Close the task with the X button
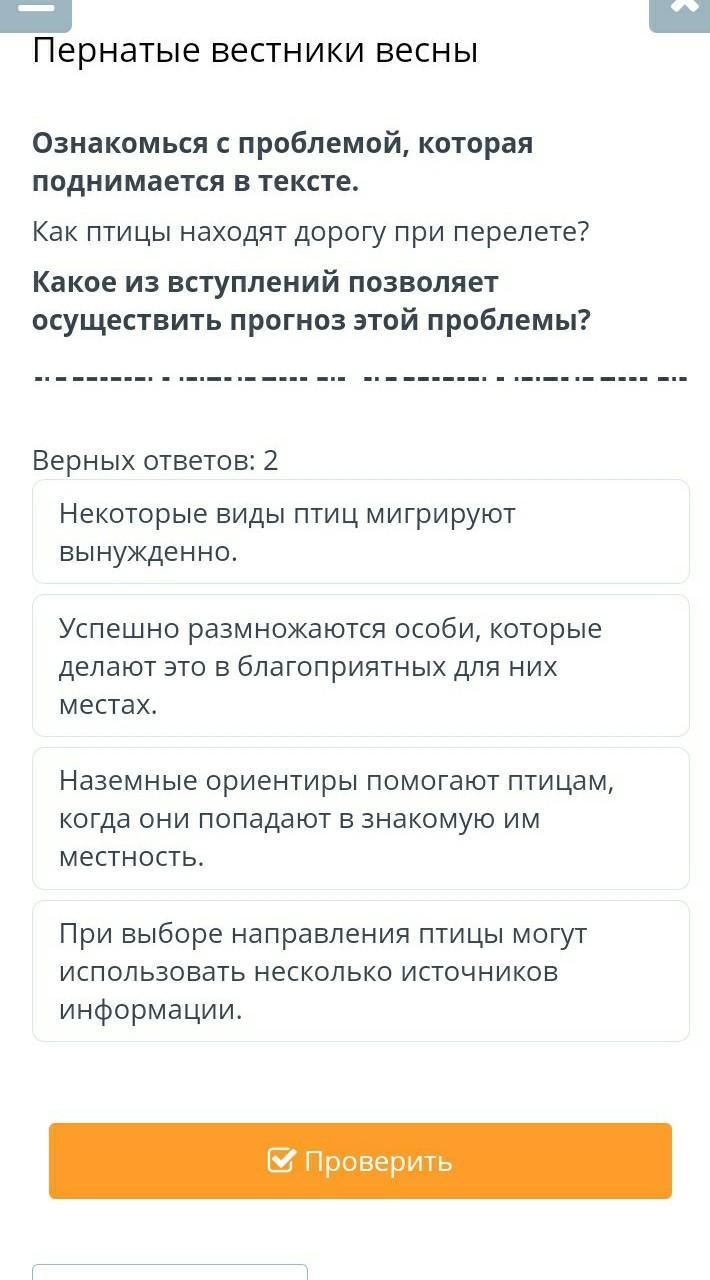Viewport: 710px width, 1280px height. pyautogui.click(x=681, y=12)
